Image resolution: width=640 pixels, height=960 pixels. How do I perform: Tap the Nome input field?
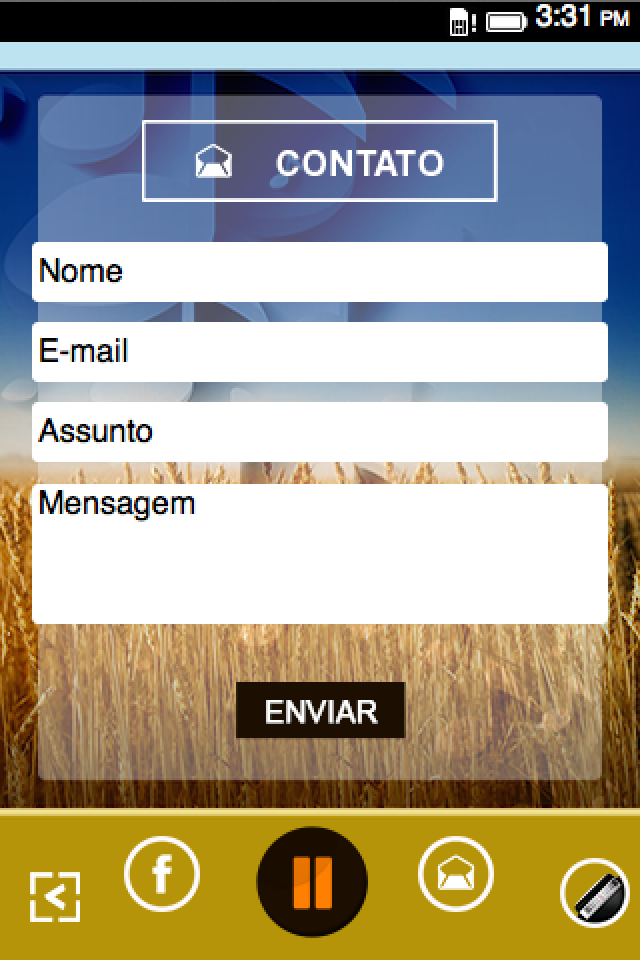(x=320, y=272)
